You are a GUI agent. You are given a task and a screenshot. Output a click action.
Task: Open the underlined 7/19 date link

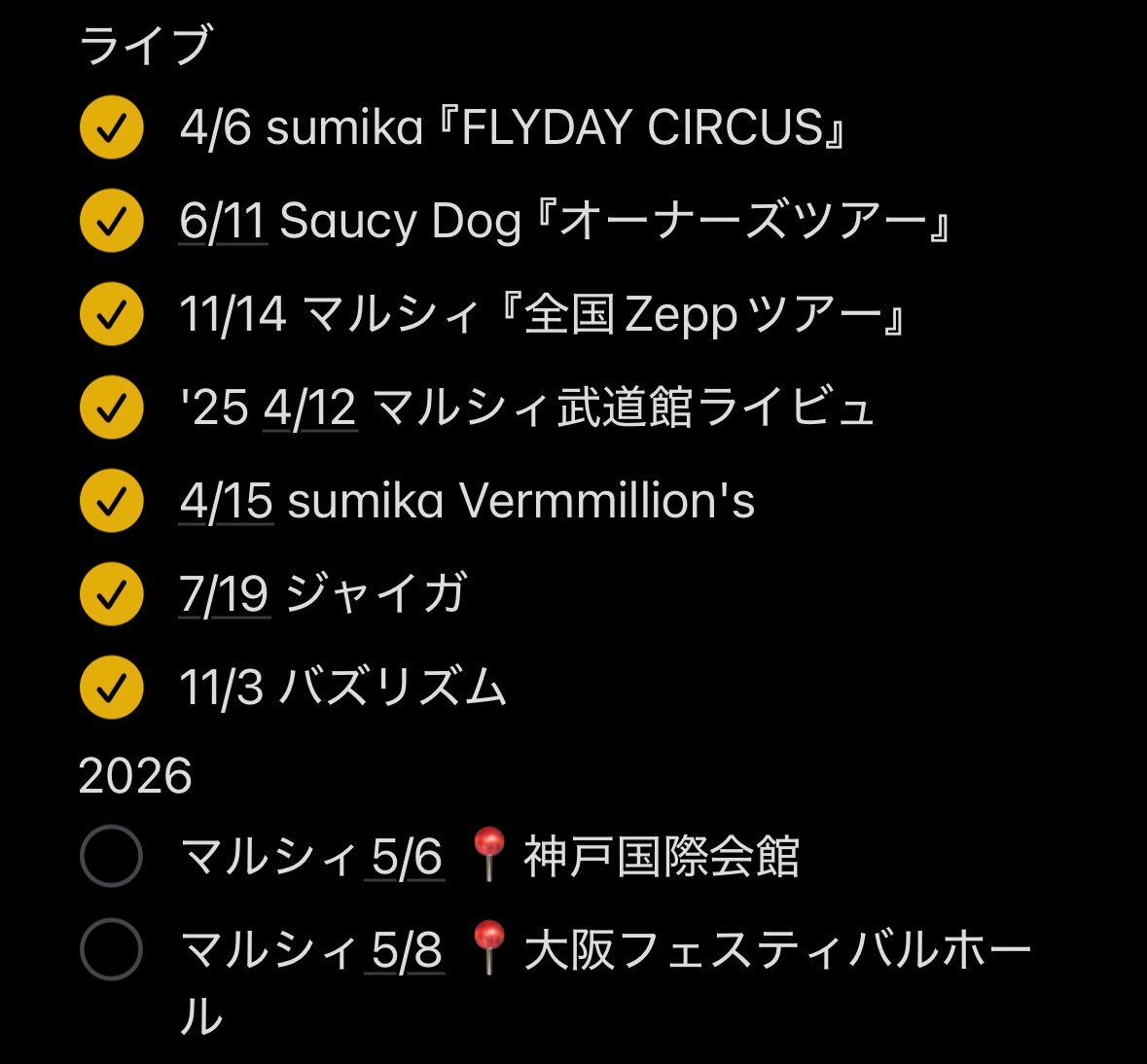click(x=224, y=594)
